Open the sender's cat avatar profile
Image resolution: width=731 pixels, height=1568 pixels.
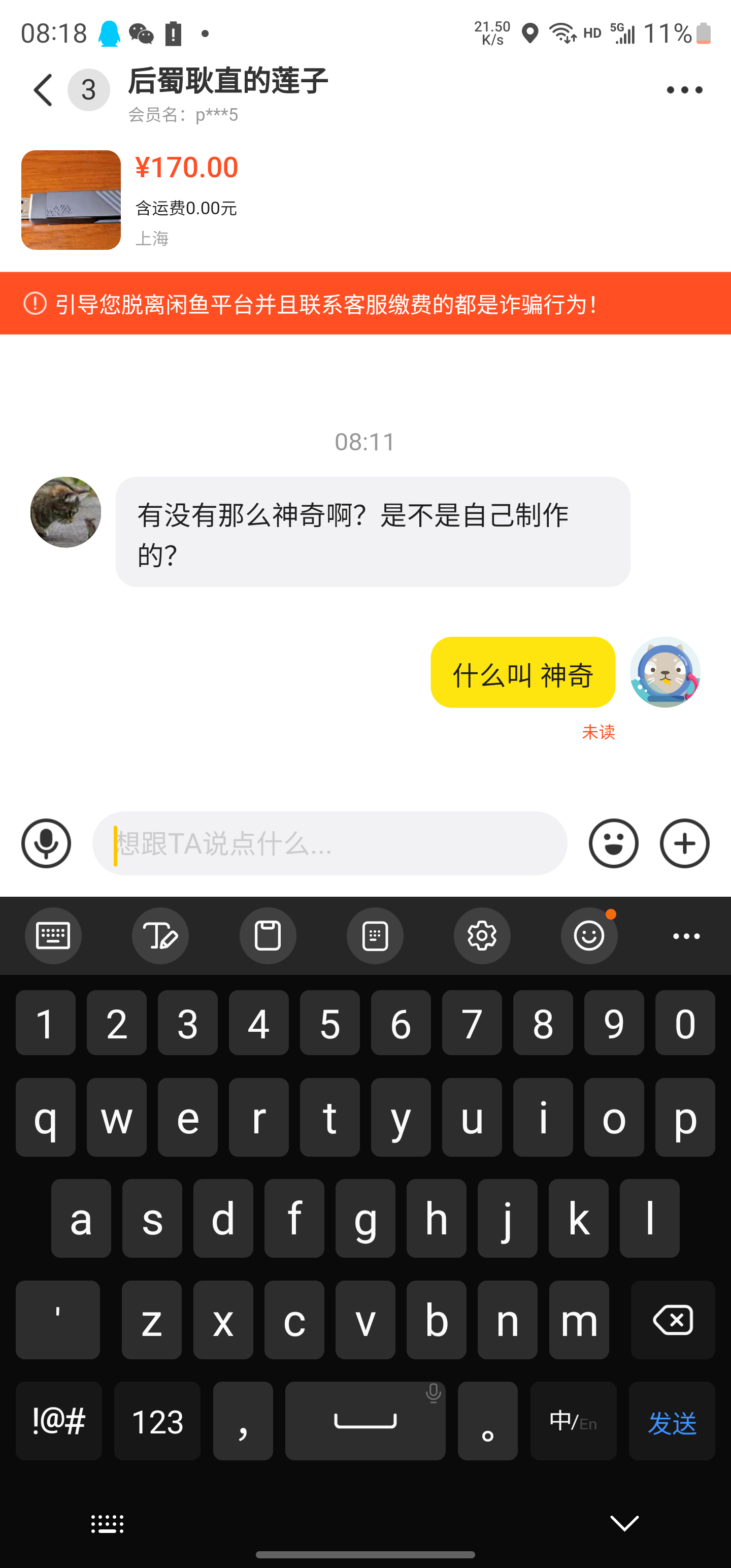click(x=65, y=512)
